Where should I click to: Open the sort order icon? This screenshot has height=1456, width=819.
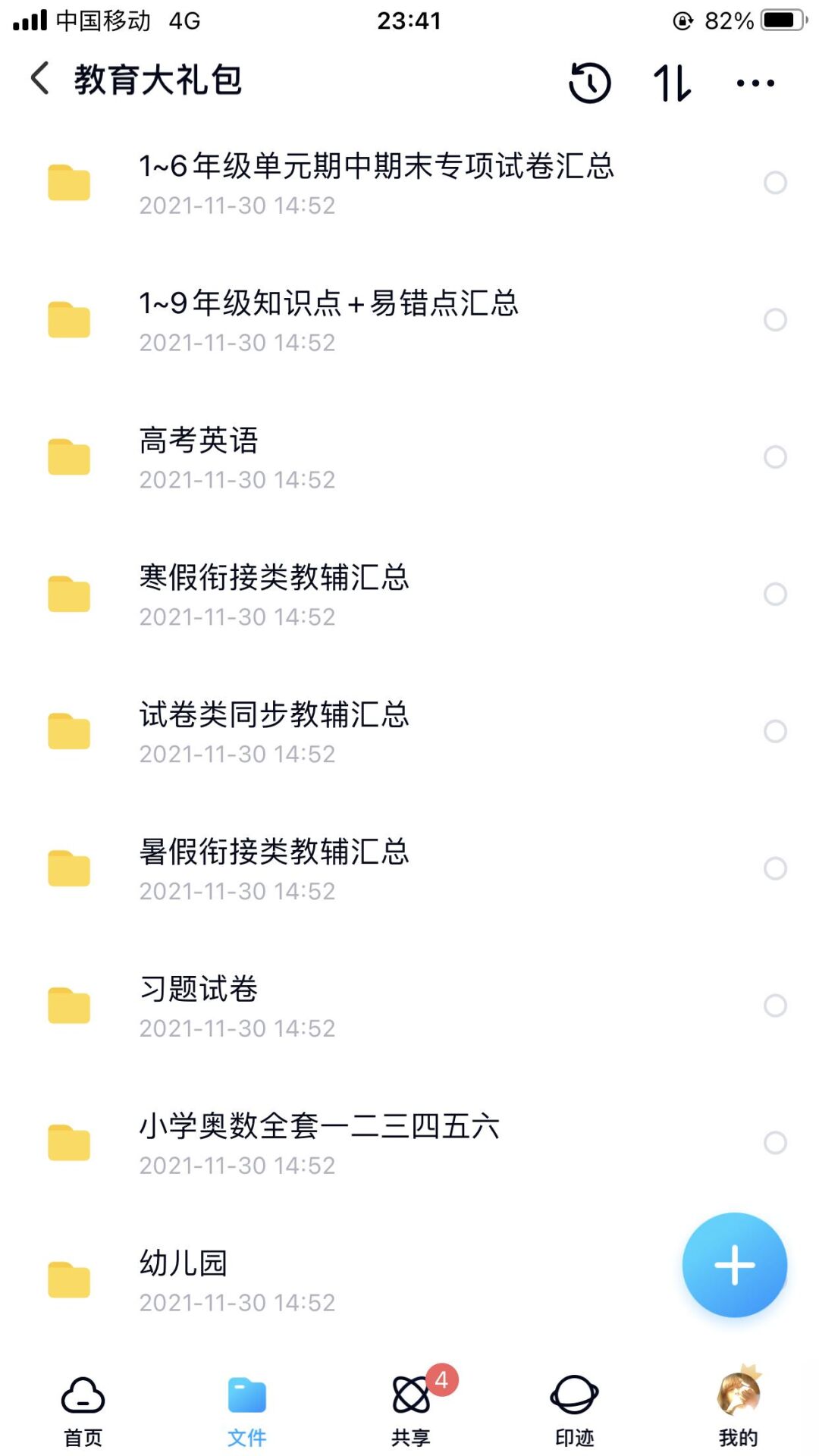(673, 82)
